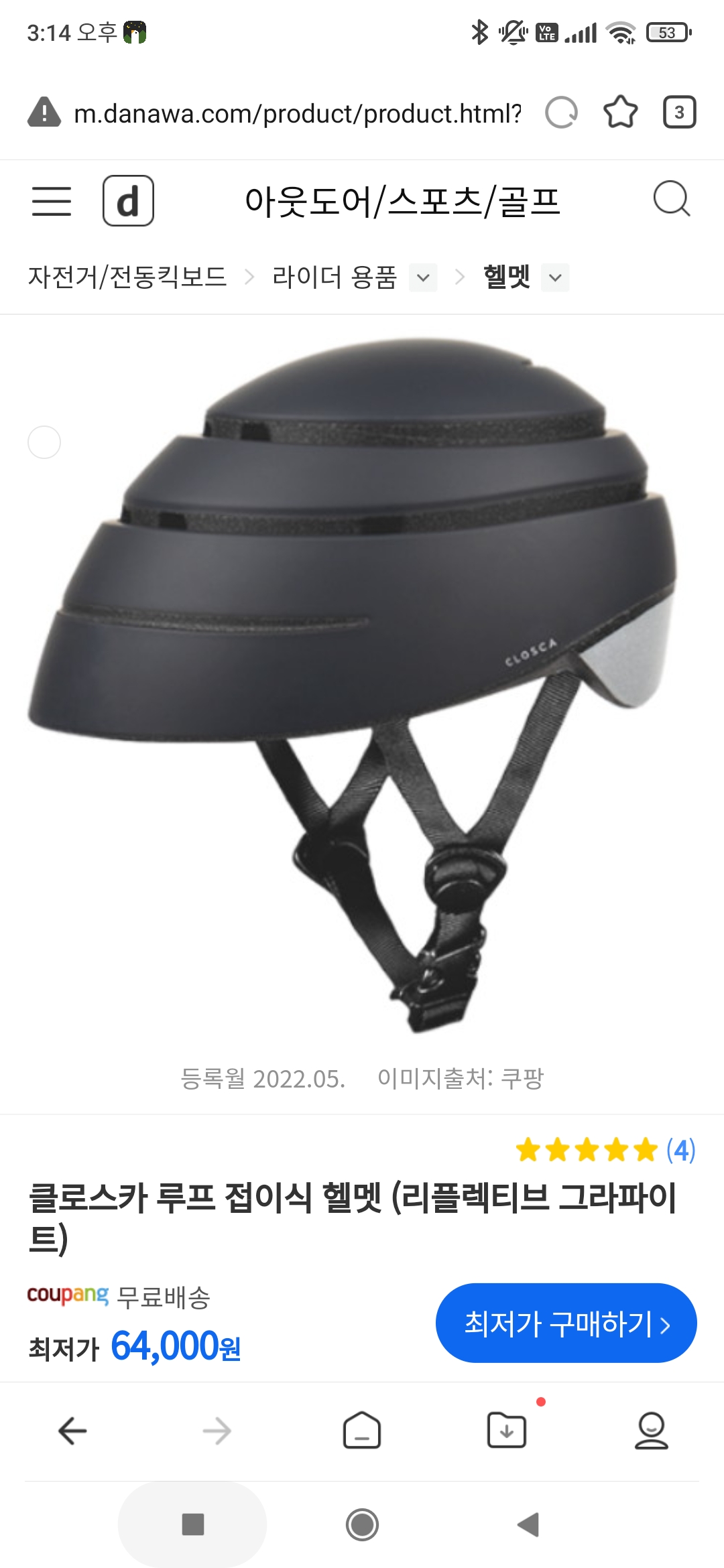The image size is (724, 1568).
Task: Tap the 최저가 구매하기 button
Action: [566, 1323]
